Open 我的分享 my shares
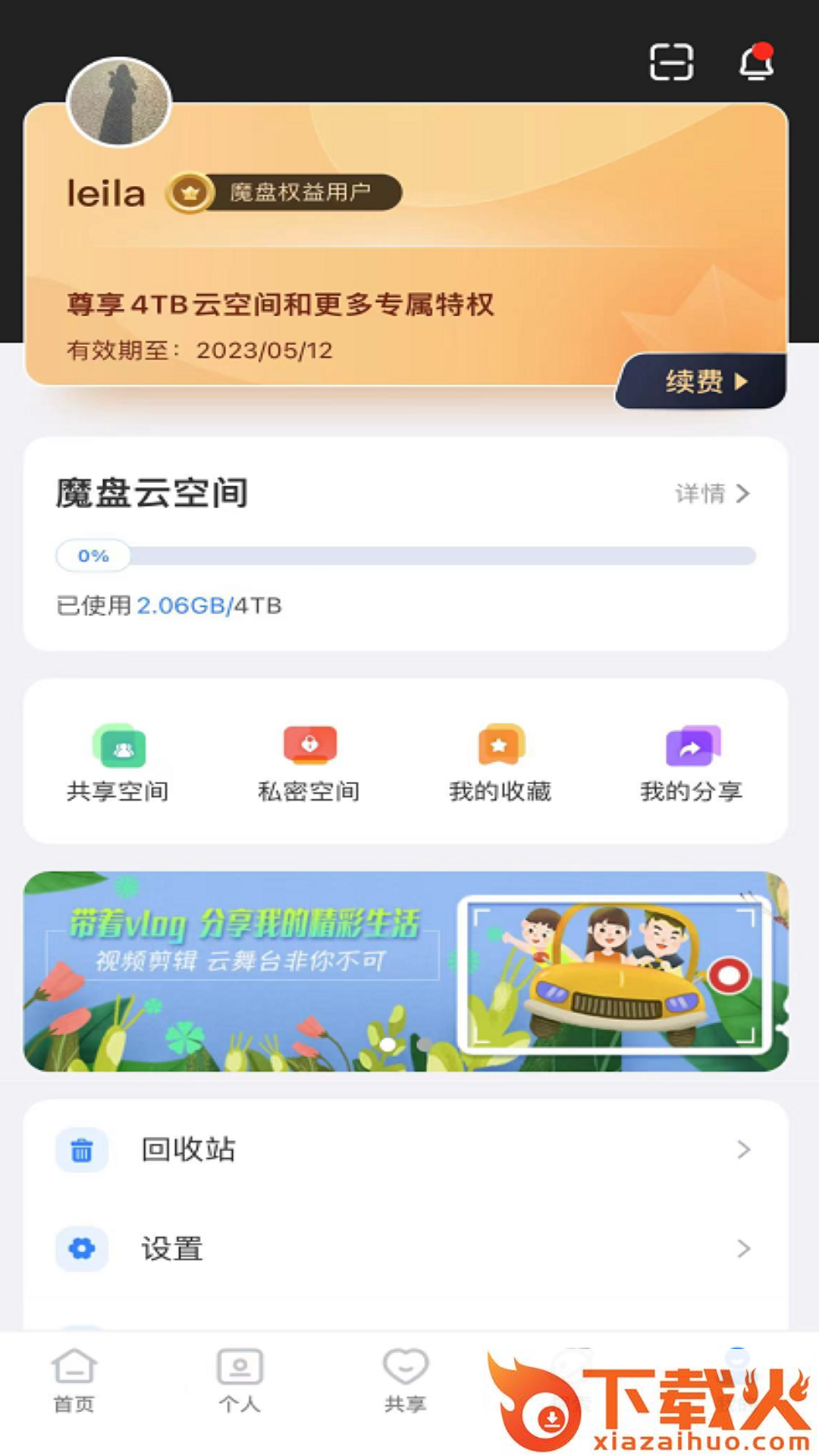819x1456 pixels. pos(692,763)
